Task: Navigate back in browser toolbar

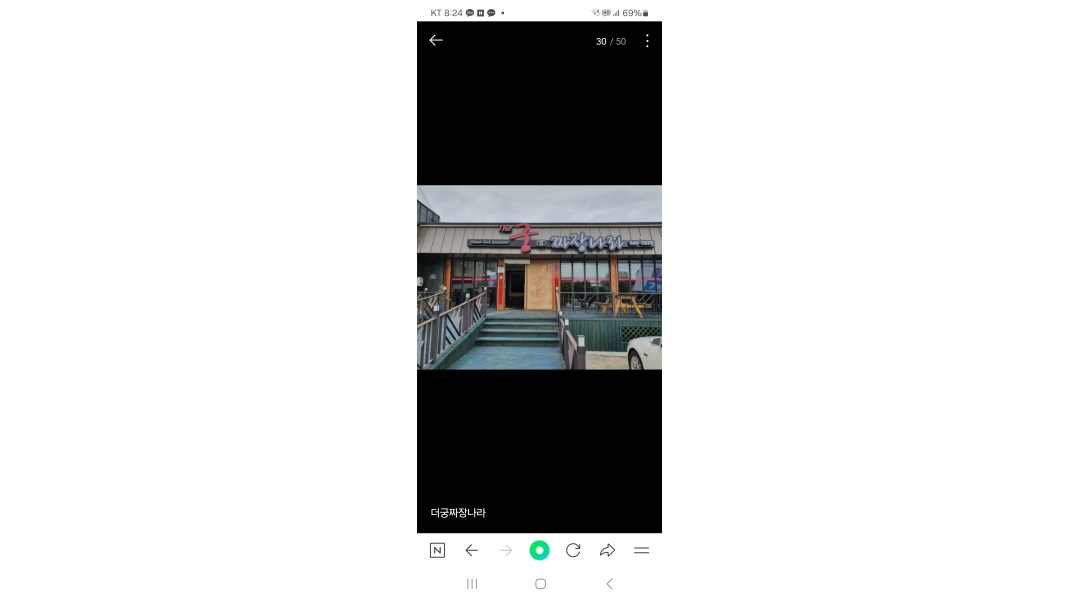Action: (x=472, y=550)
